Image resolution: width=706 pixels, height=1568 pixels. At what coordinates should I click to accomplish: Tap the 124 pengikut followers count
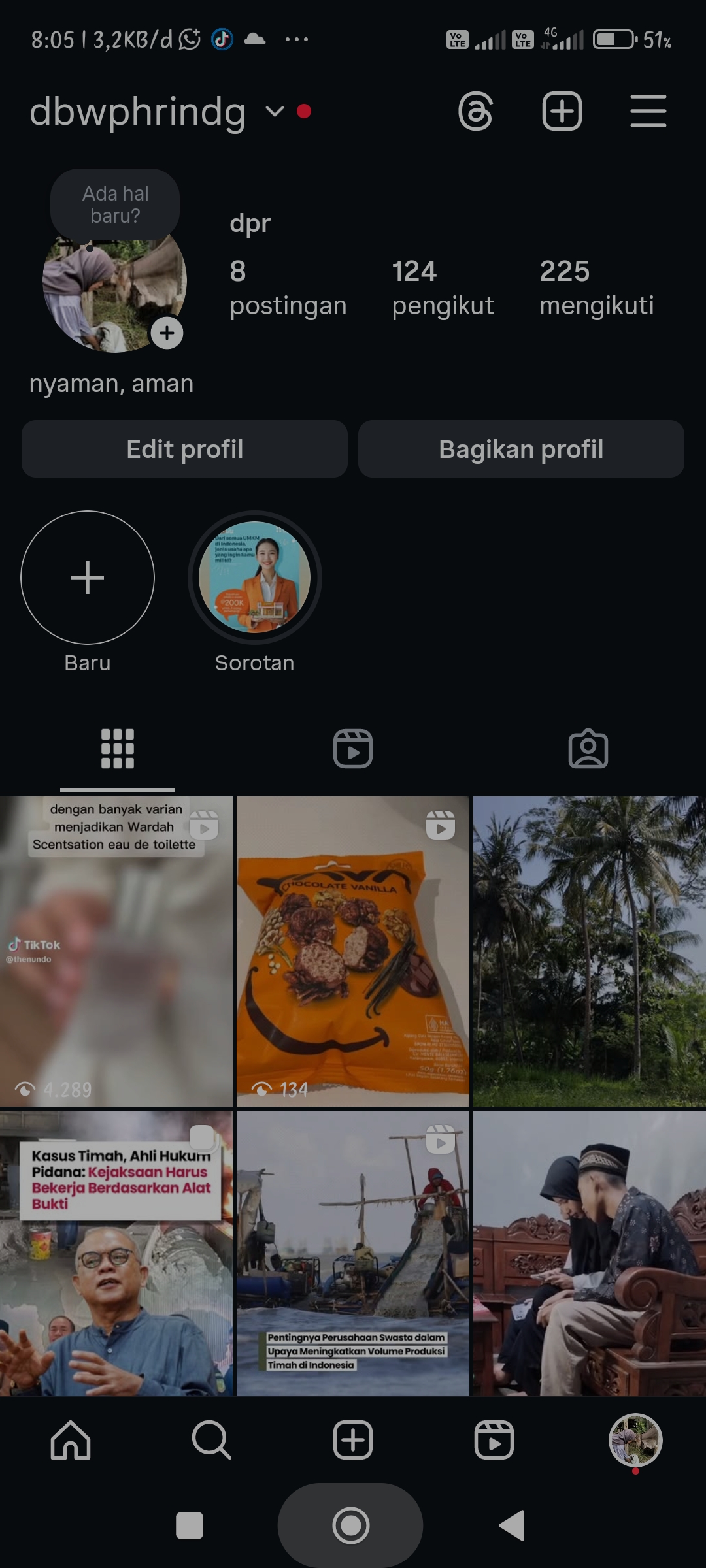(442, 287)
